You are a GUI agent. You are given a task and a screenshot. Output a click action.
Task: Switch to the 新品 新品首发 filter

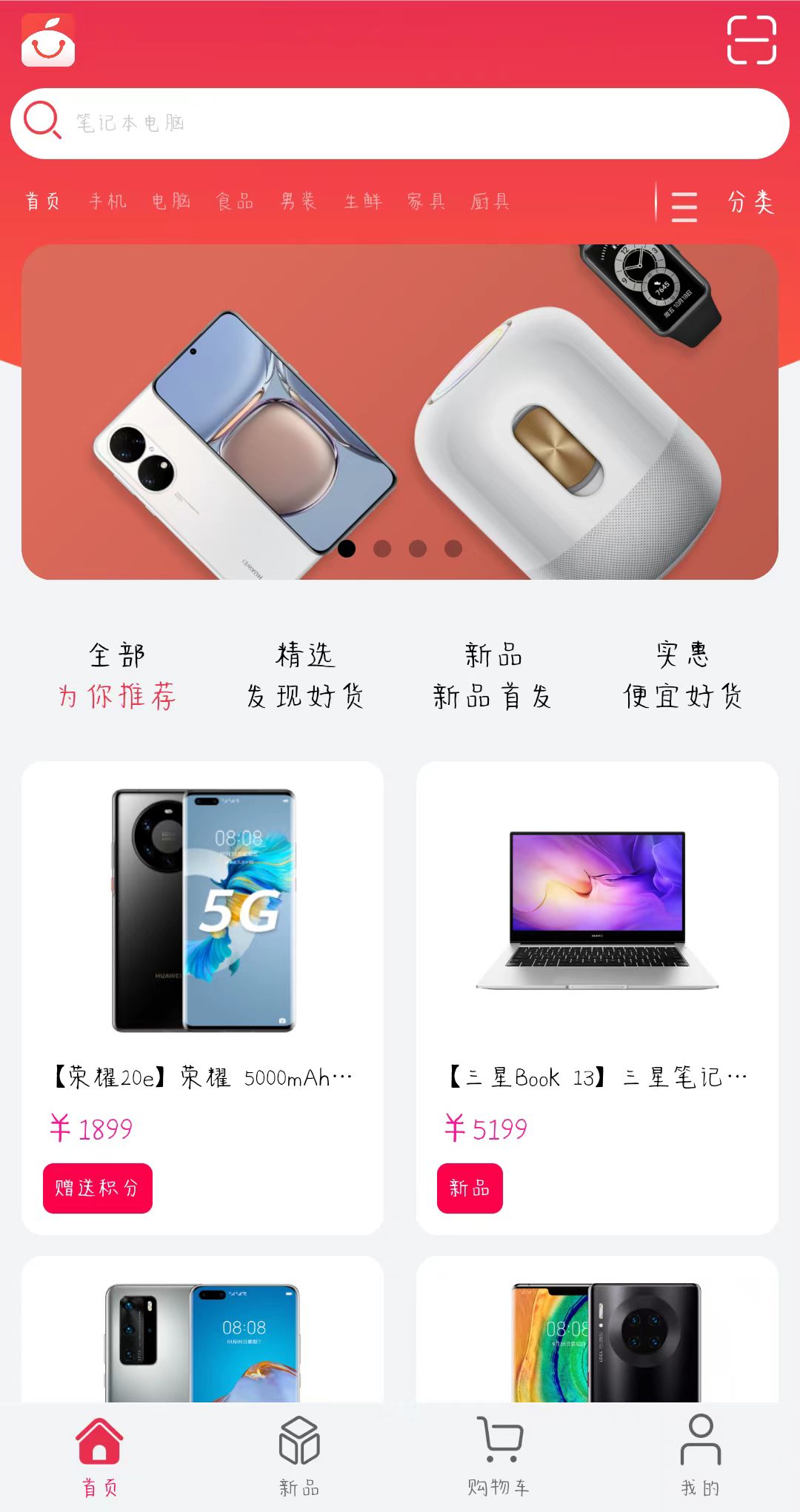493,675
